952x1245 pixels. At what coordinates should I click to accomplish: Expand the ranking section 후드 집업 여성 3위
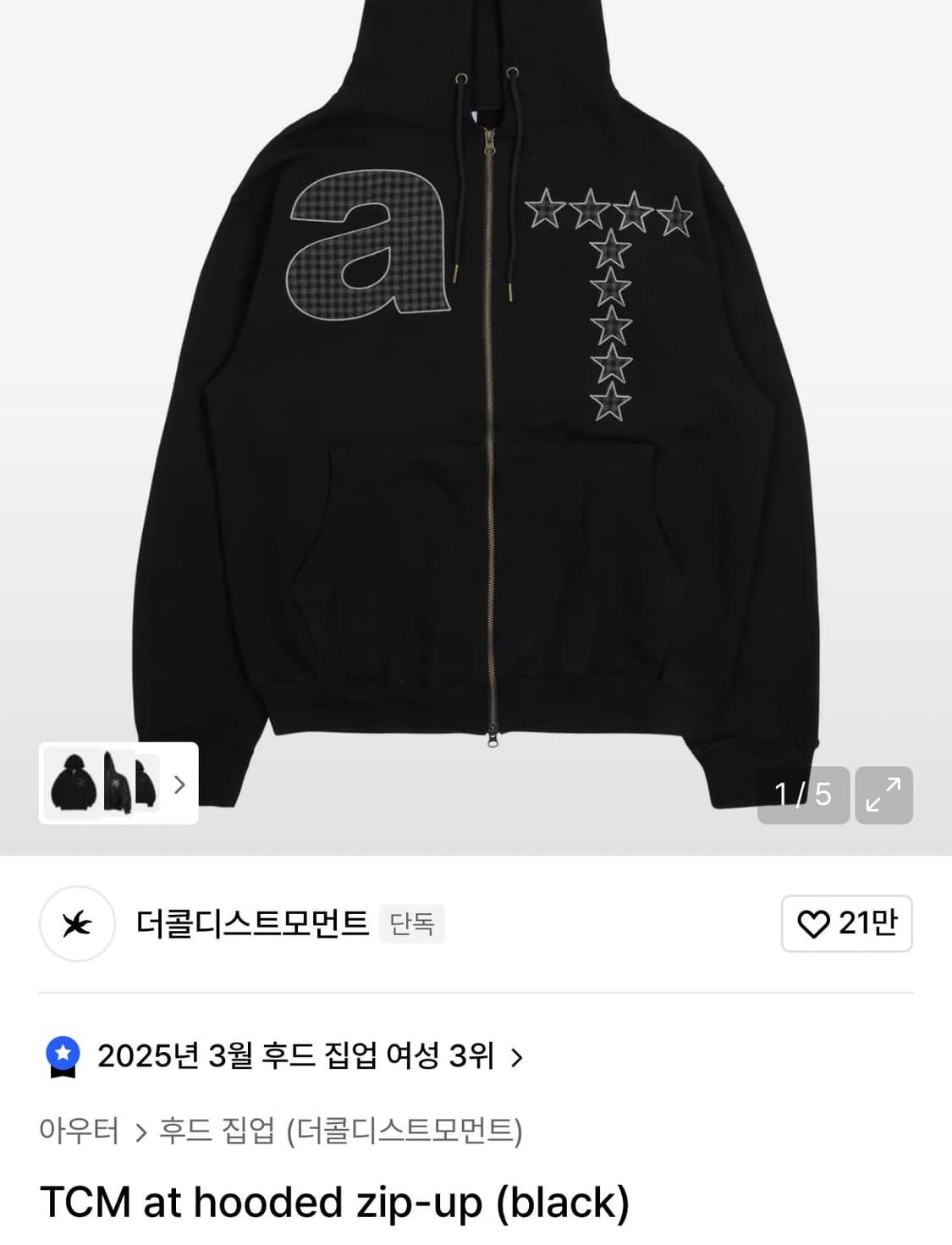[296, 1055]
